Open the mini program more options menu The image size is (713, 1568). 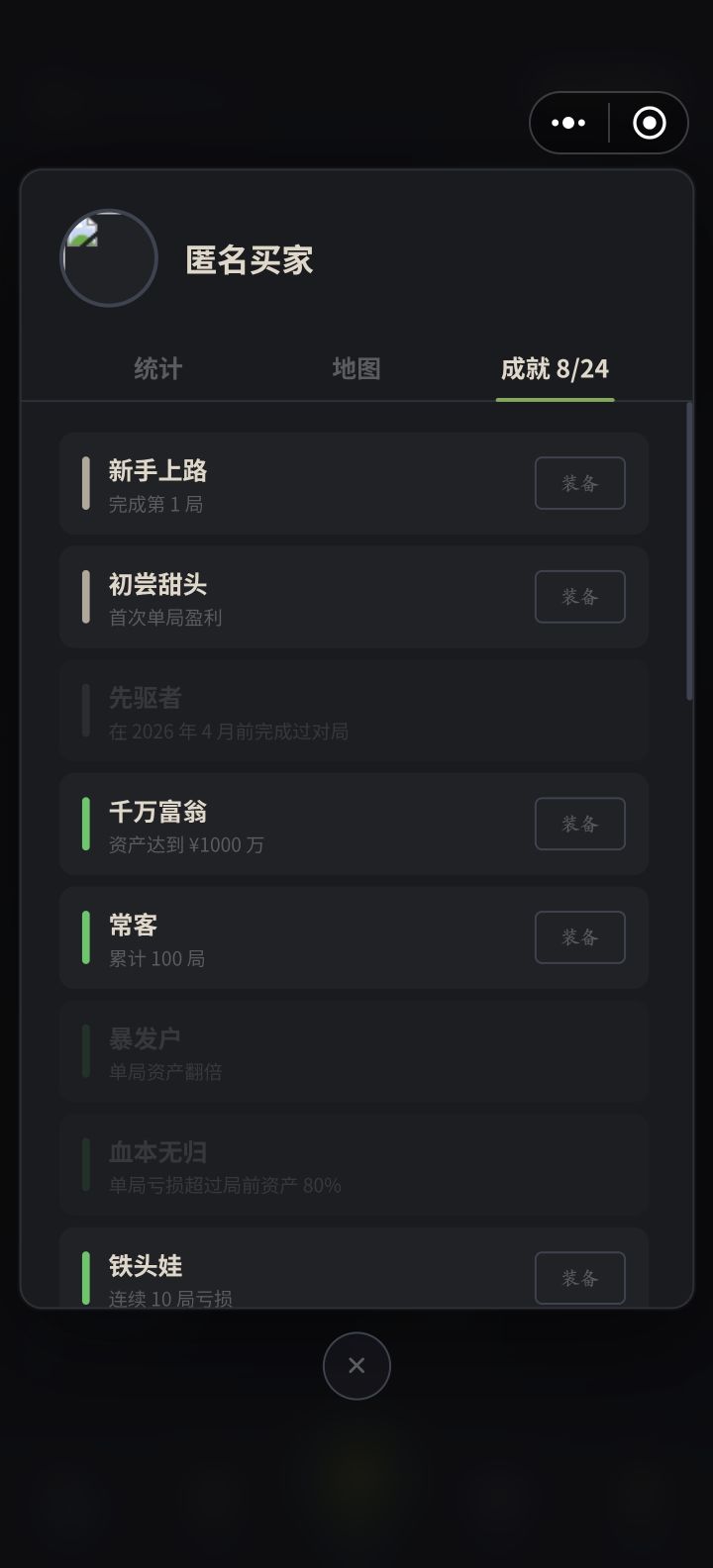(x=568, y=123)
